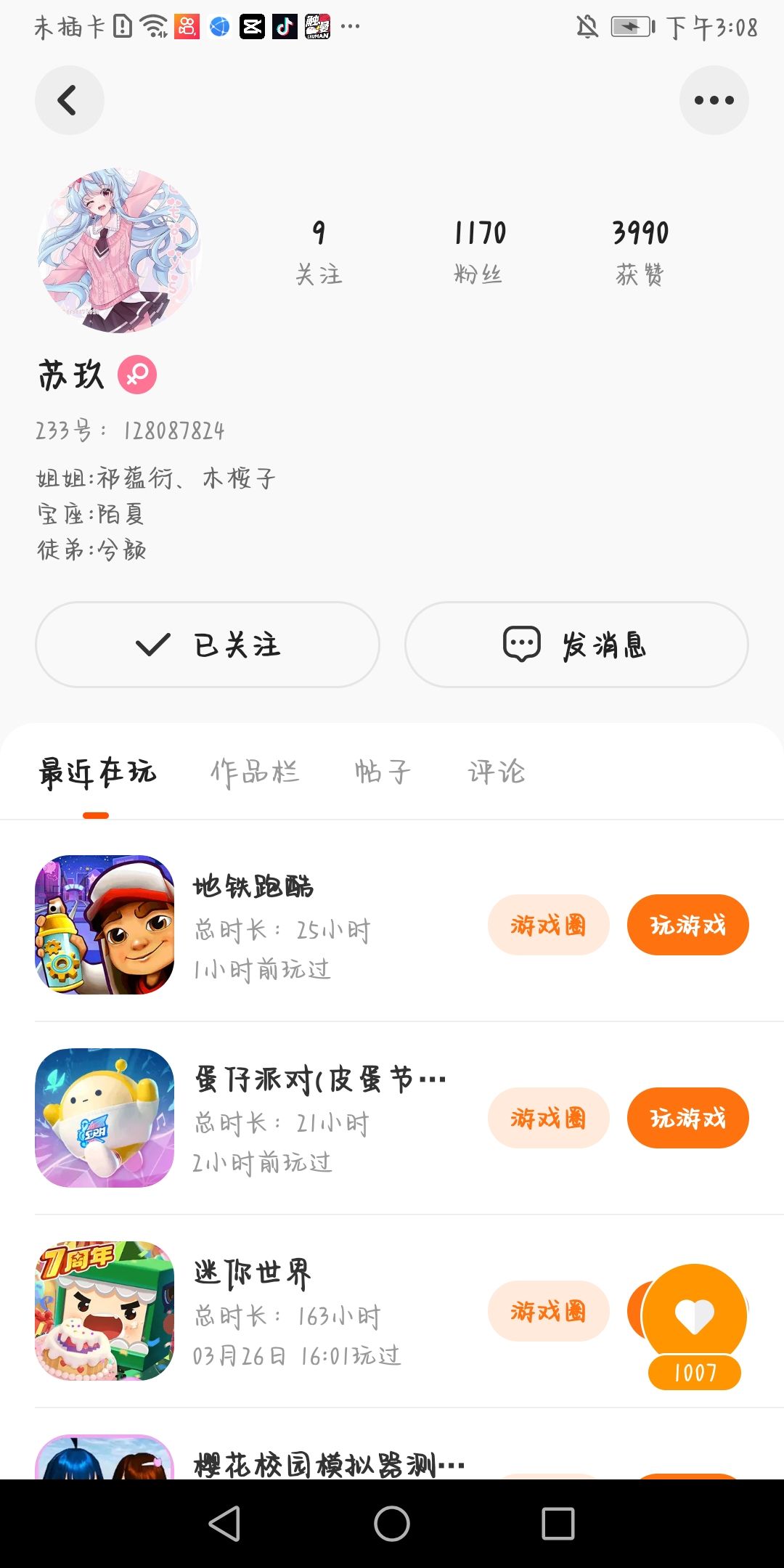Go back using the top-left arrow
784x1568 pixels.
(69, 100)
